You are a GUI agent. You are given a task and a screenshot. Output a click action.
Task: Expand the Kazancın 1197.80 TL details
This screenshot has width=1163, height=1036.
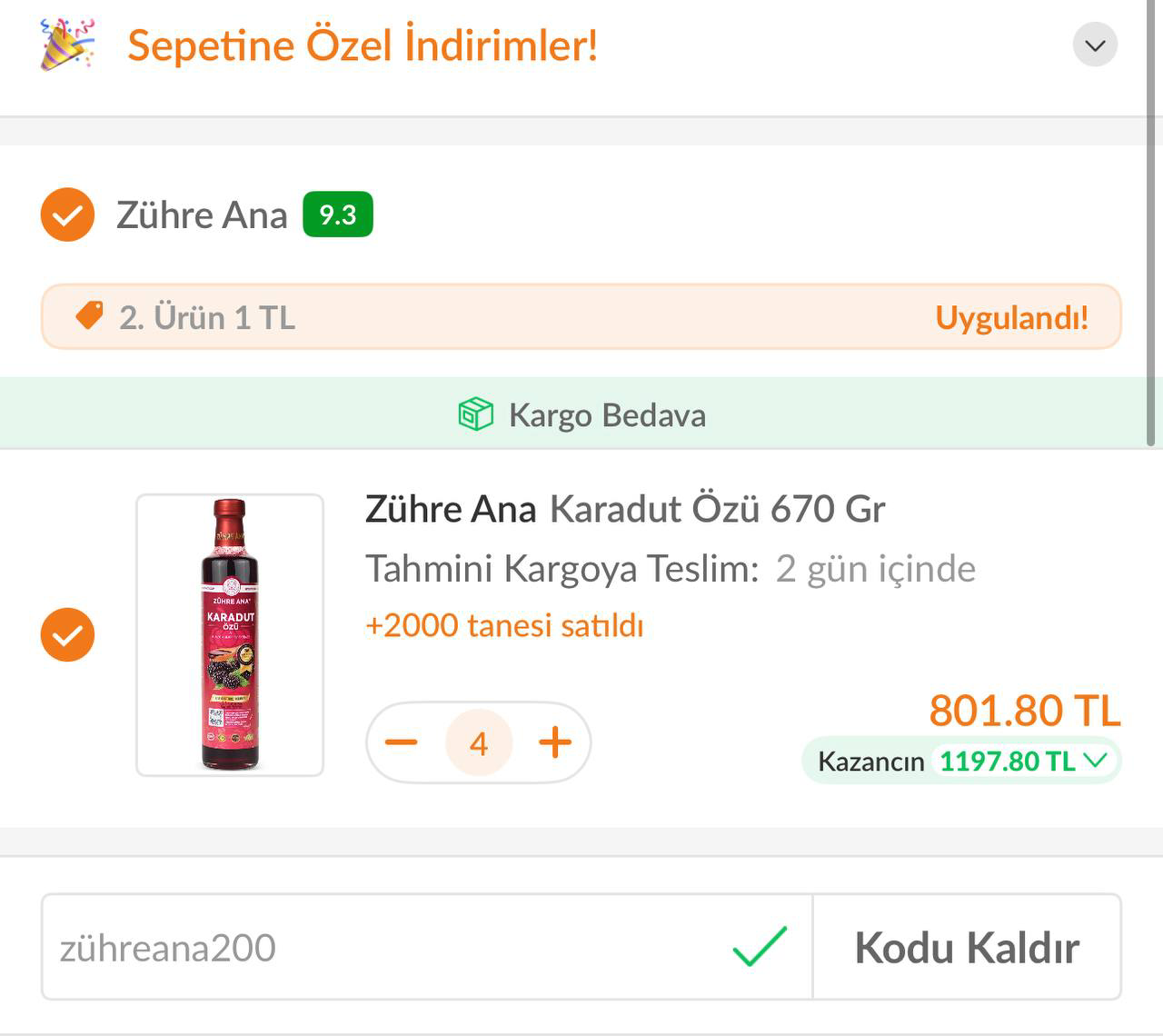click(1095, 760)
